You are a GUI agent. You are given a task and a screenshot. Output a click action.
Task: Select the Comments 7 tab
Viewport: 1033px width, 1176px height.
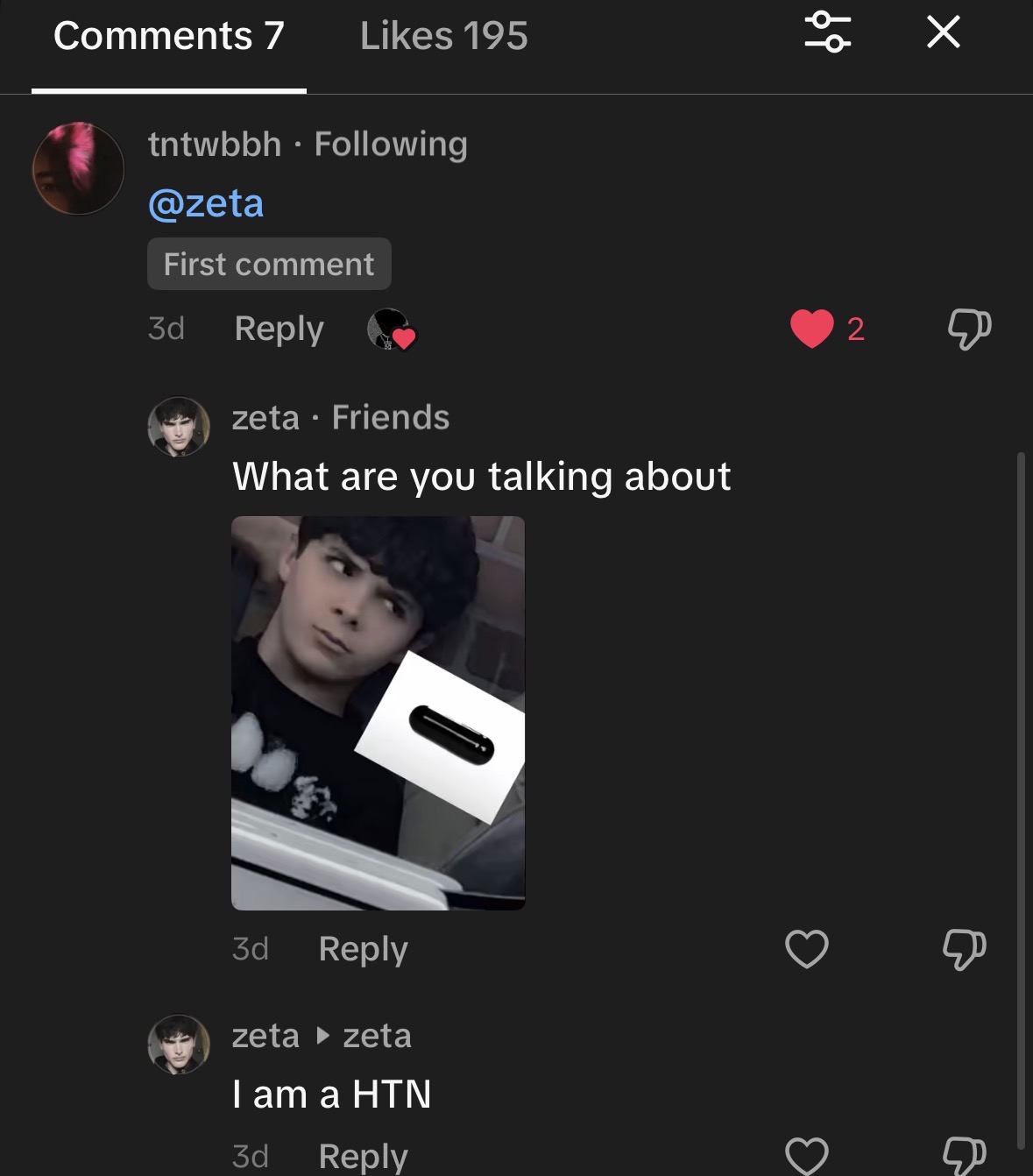click(x=169, y=37)
